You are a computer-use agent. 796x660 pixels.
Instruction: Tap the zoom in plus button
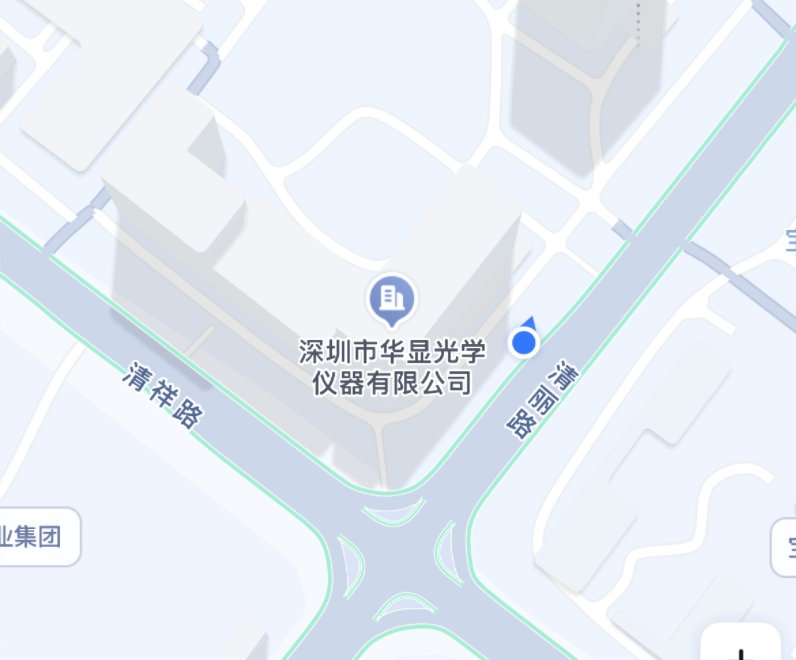[x=741, y=646]
